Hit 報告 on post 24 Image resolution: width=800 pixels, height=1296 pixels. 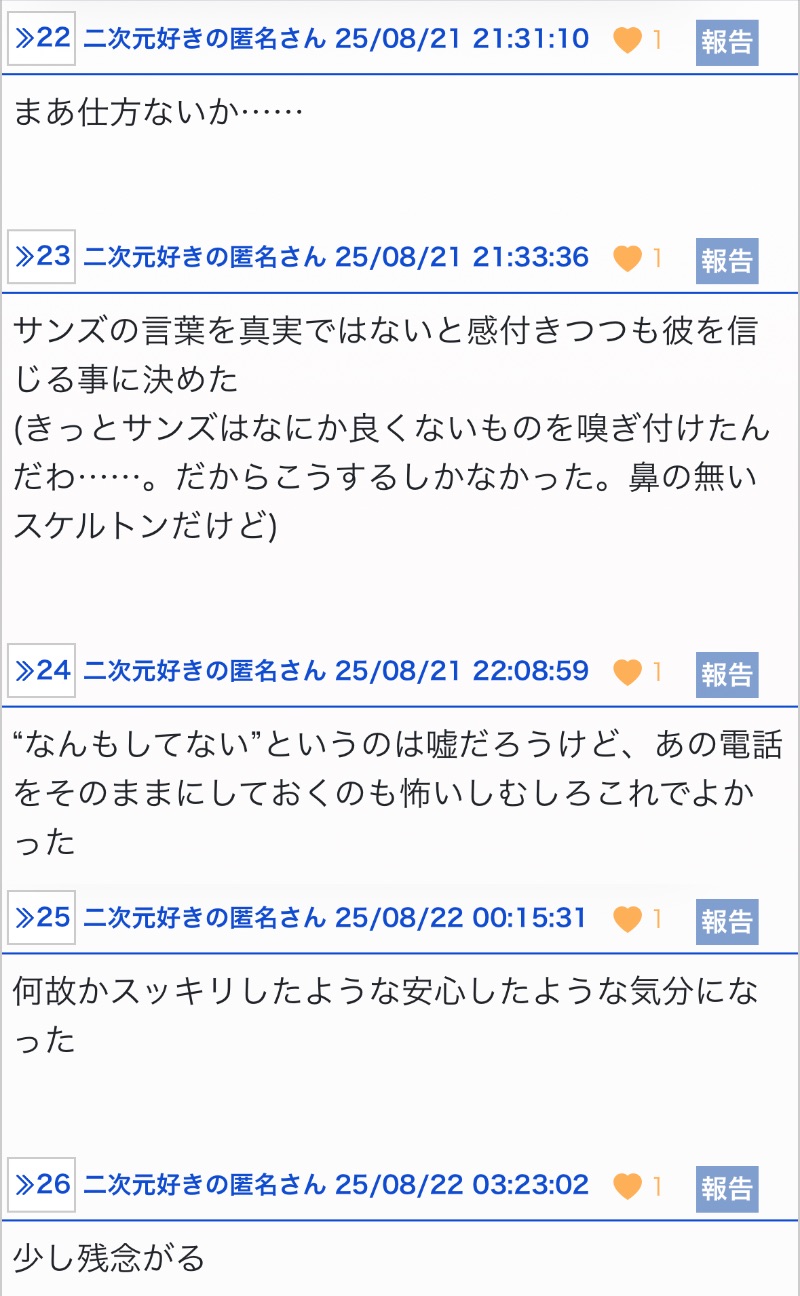[x=727, y=673]
